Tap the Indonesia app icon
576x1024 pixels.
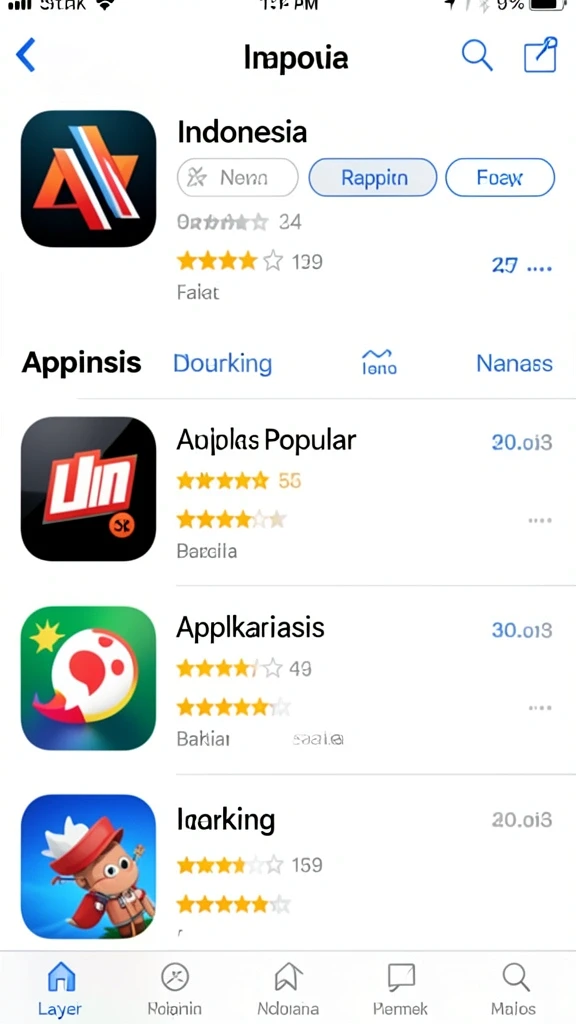tap(89, 178)
